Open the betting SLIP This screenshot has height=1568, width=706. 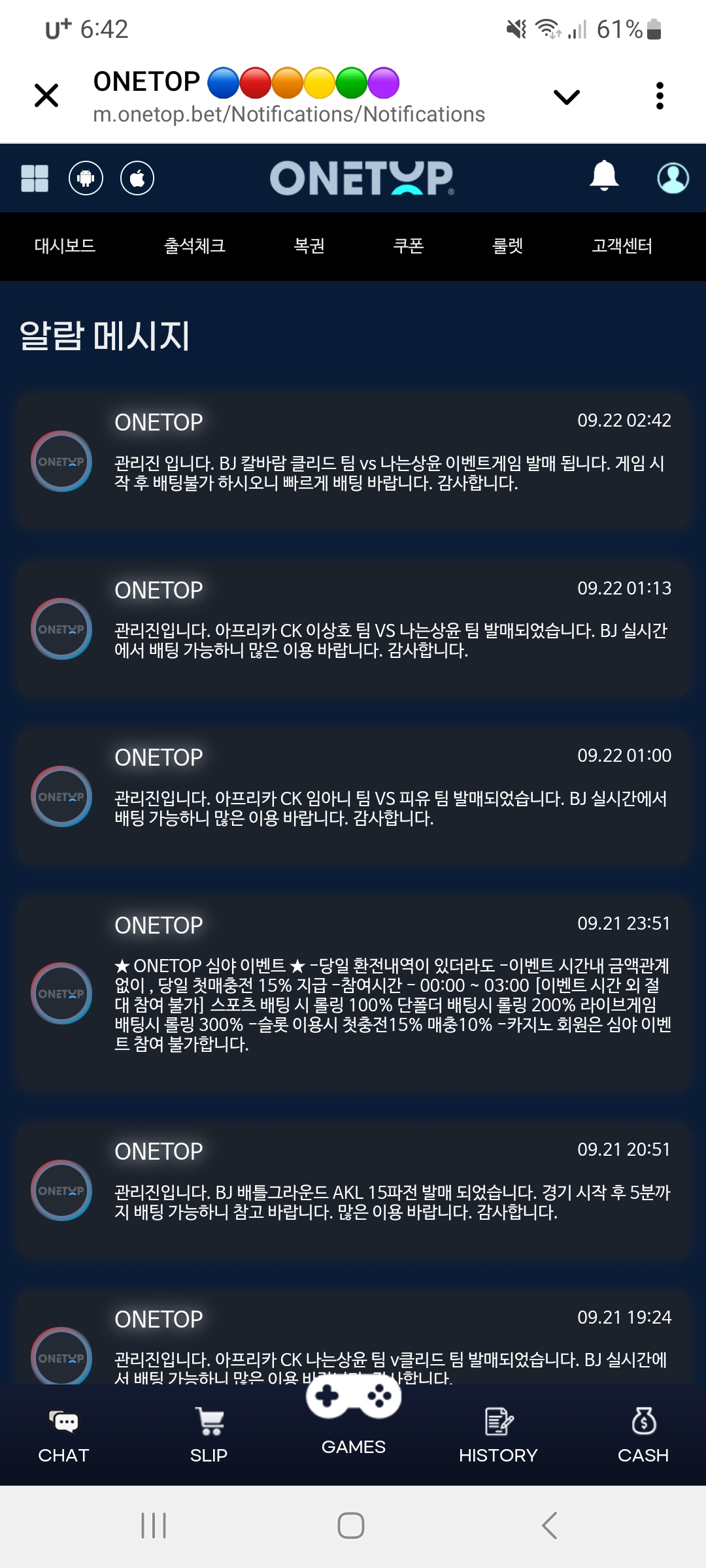[x=209, y=1437]
